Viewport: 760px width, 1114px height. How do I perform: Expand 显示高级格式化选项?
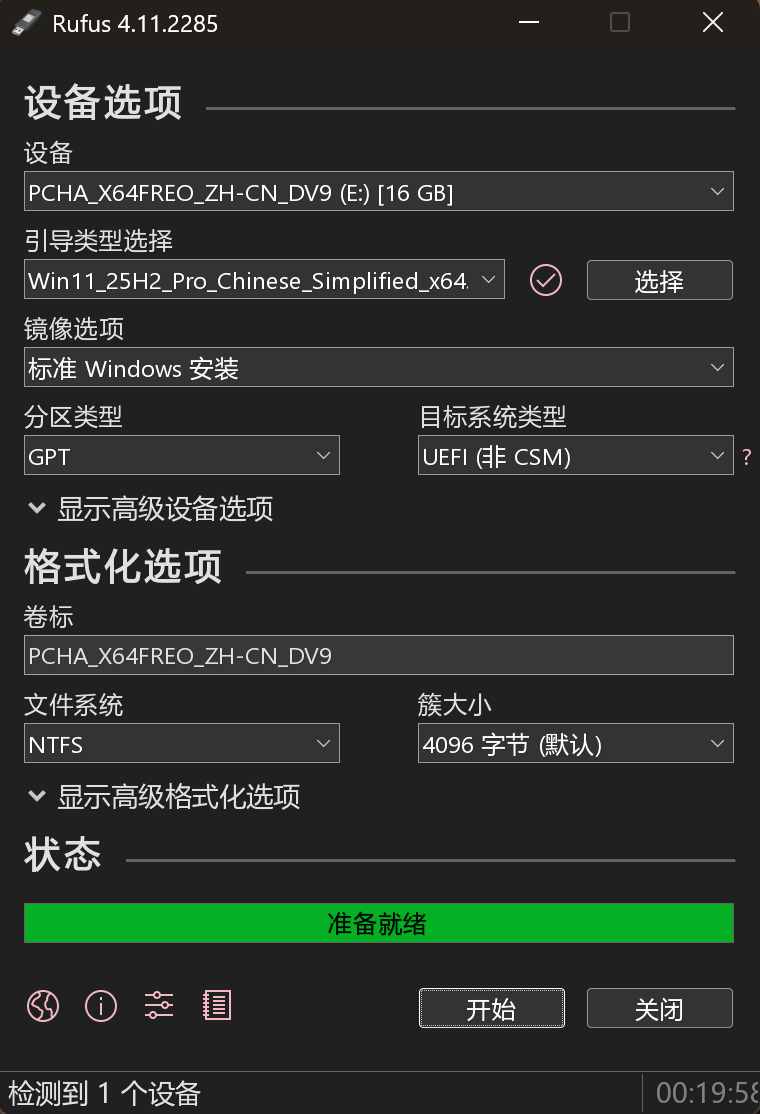pos(164,797)
